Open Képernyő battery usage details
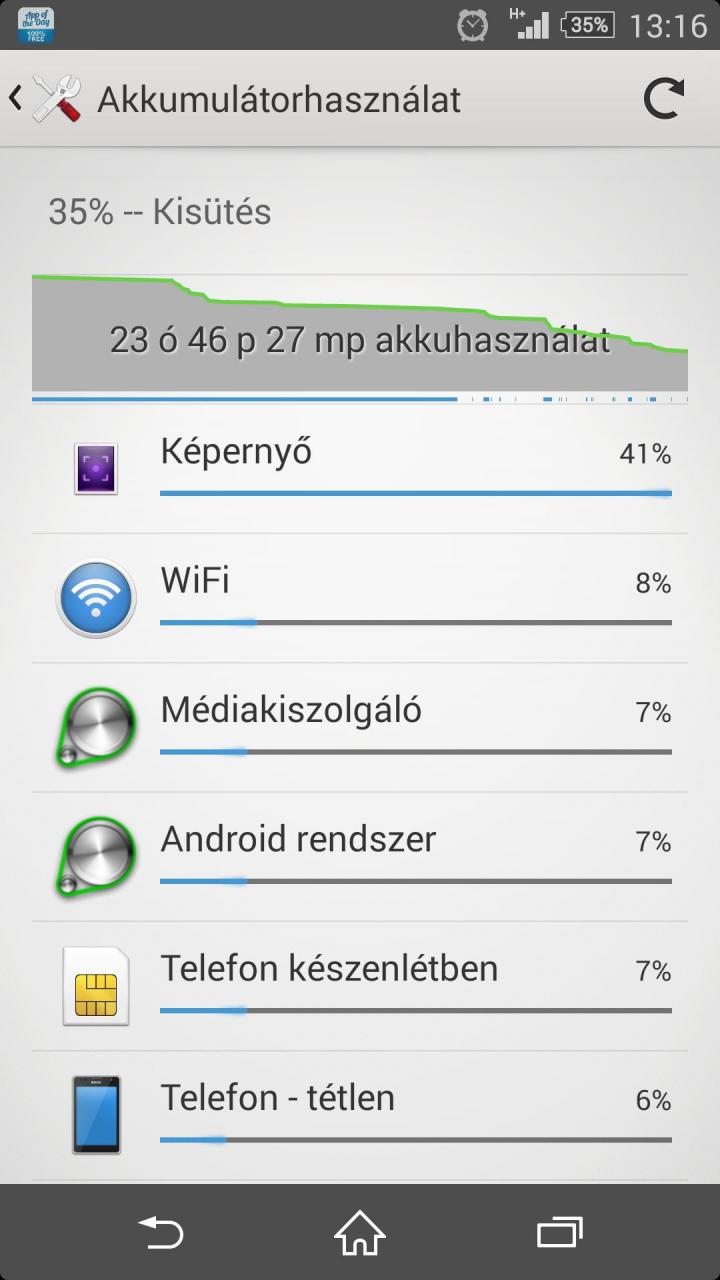720x1280 pixels. [360, 469]
